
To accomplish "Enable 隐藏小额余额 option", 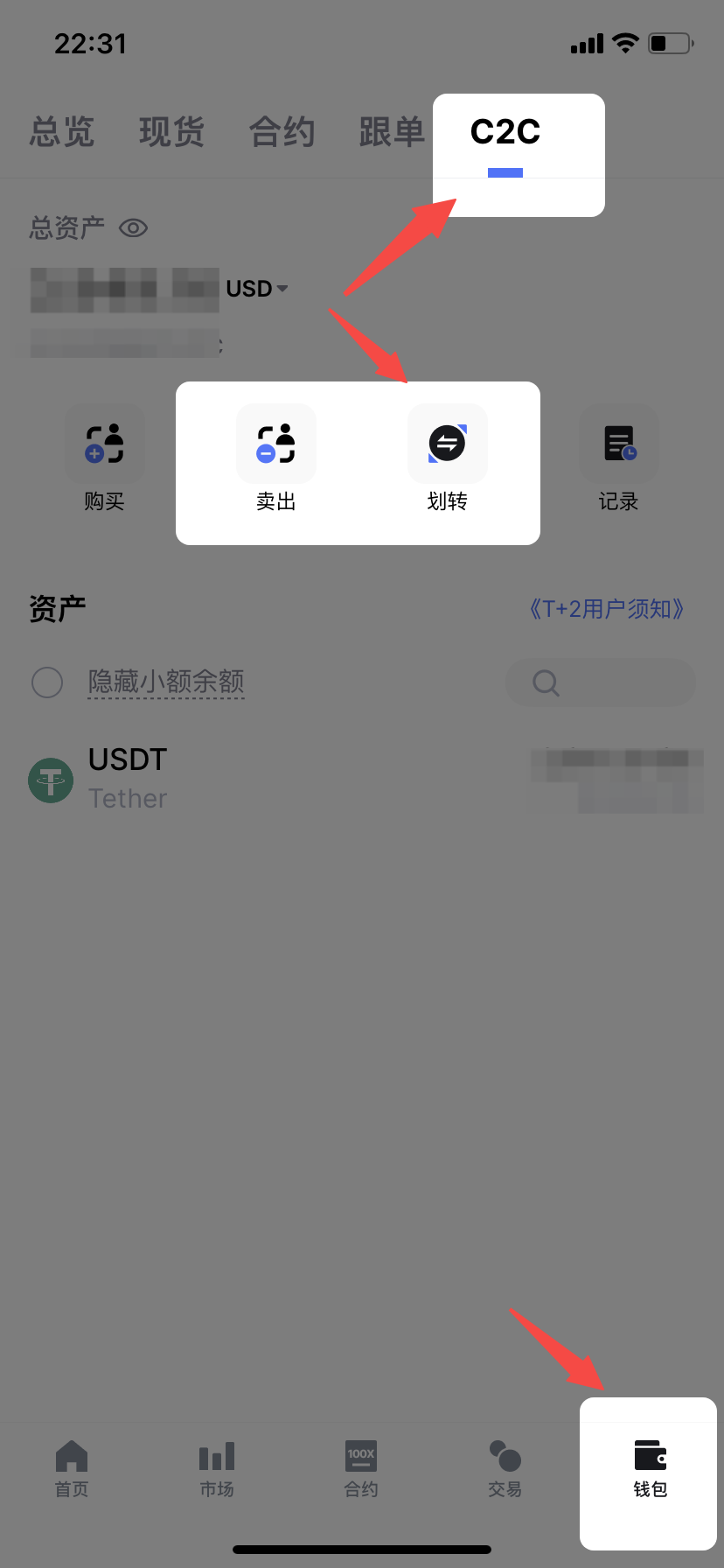I will pyautogui.click(x=47, y=682).
